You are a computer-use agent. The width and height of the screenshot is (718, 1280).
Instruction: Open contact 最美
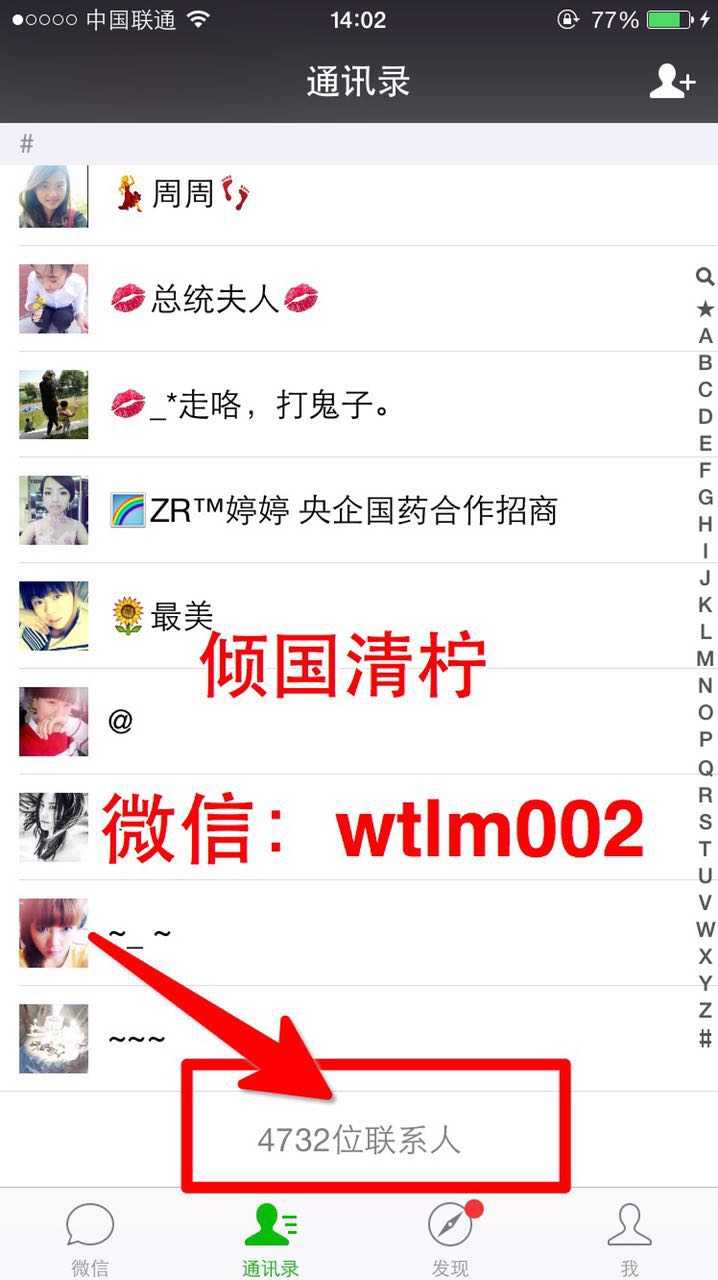[x=359, y=617]
